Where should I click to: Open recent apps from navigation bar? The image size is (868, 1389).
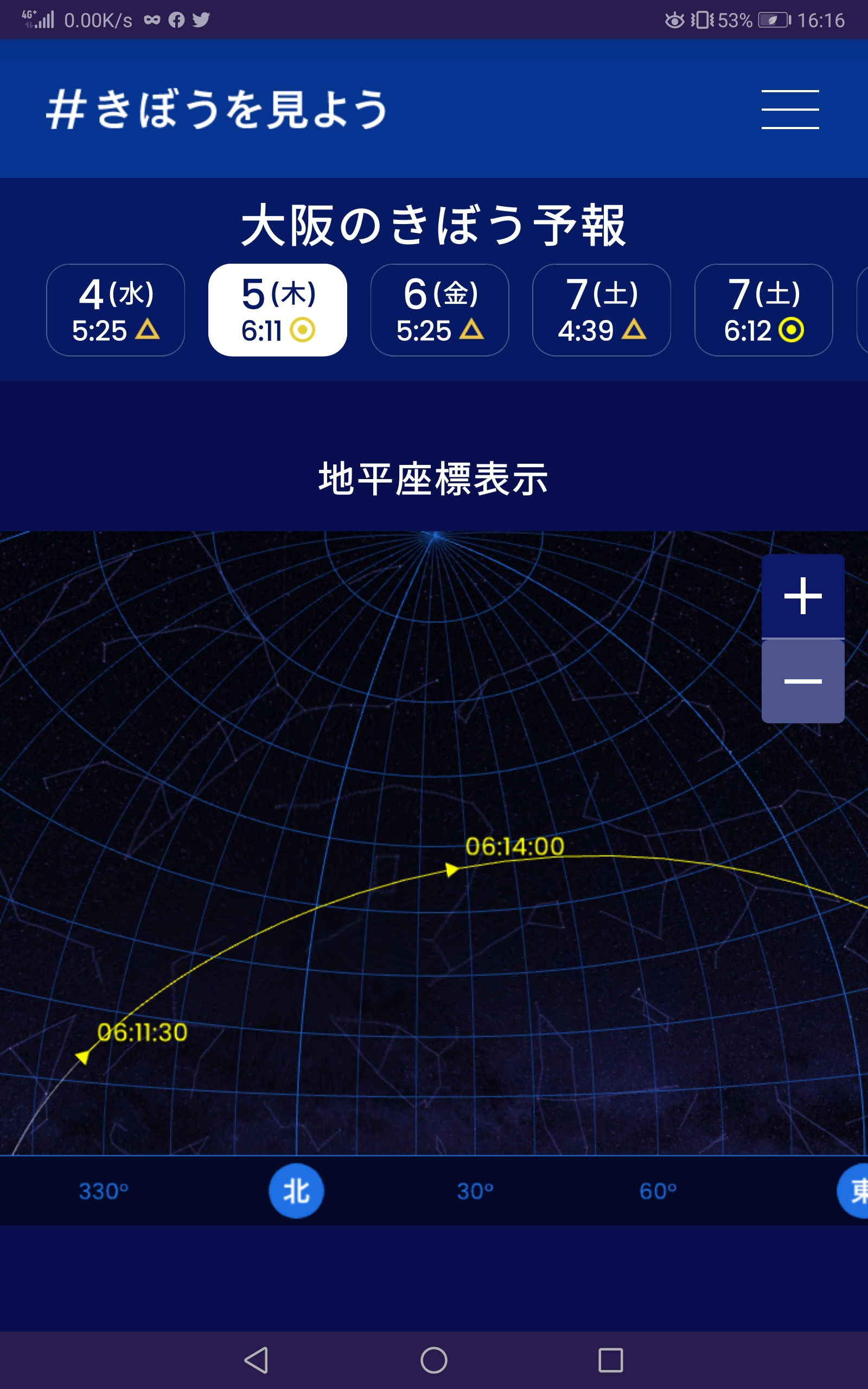pyautogui.click(x=610, y=1360)
